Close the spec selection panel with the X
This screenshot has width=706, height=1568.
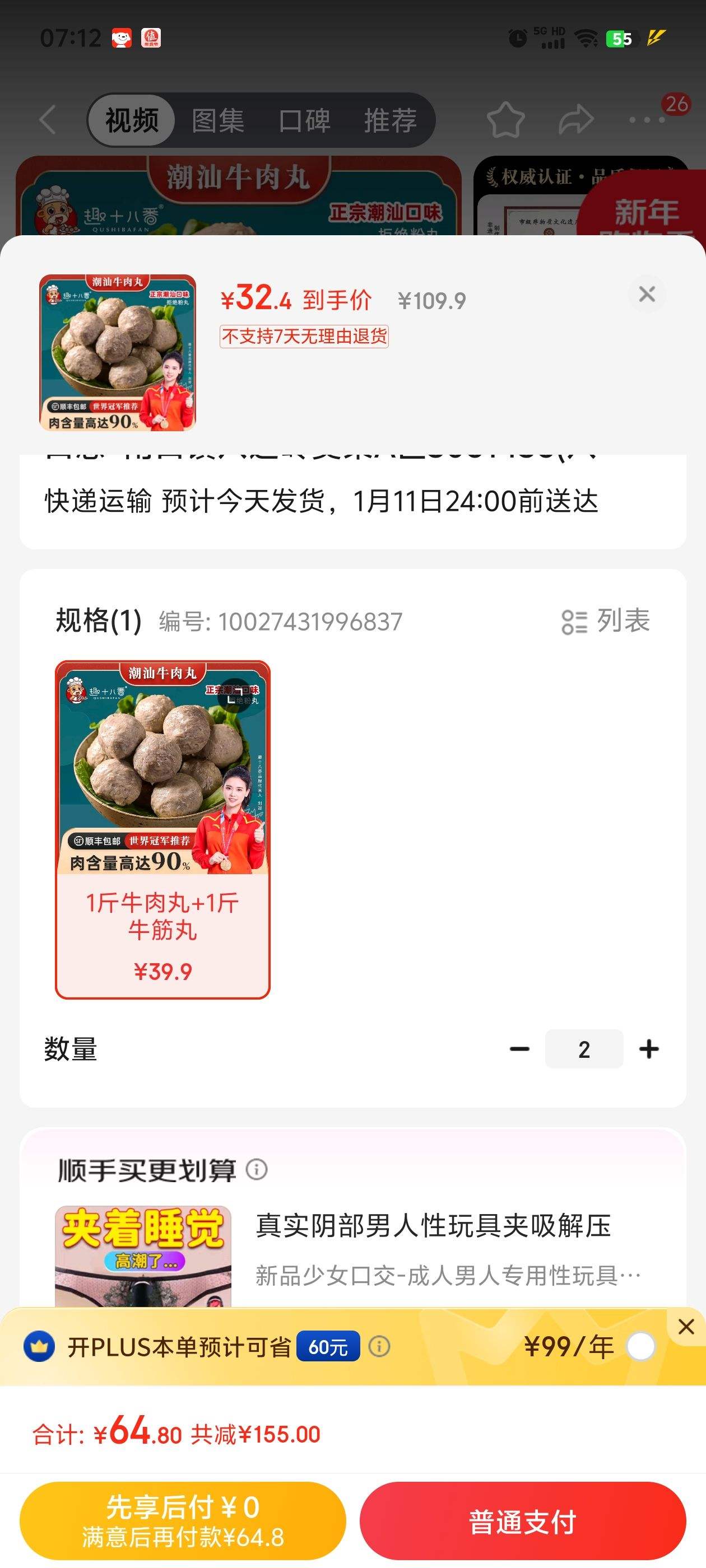[645, 294]
